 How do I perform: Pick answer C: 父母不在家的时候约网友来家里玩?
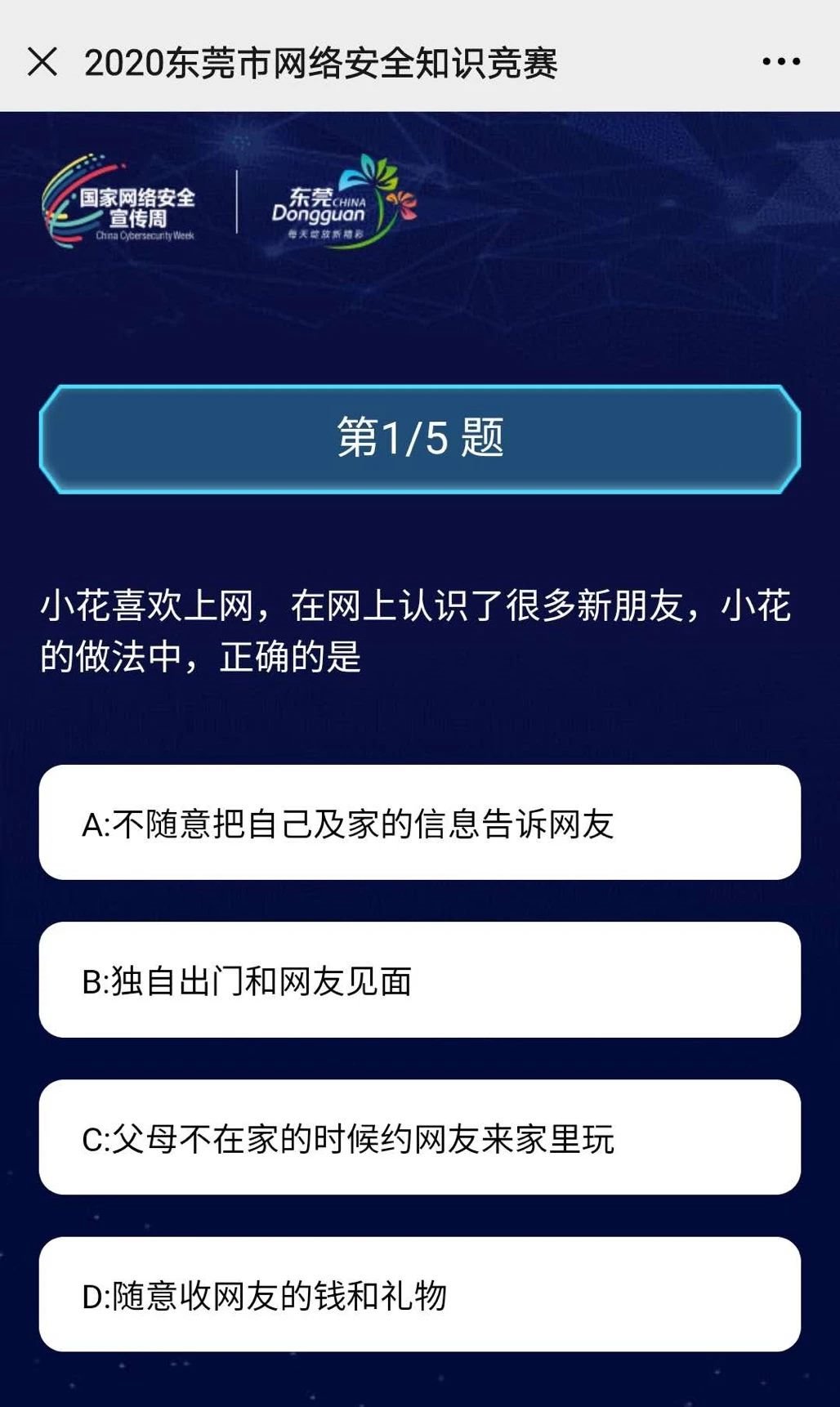tap(419, 1137)
